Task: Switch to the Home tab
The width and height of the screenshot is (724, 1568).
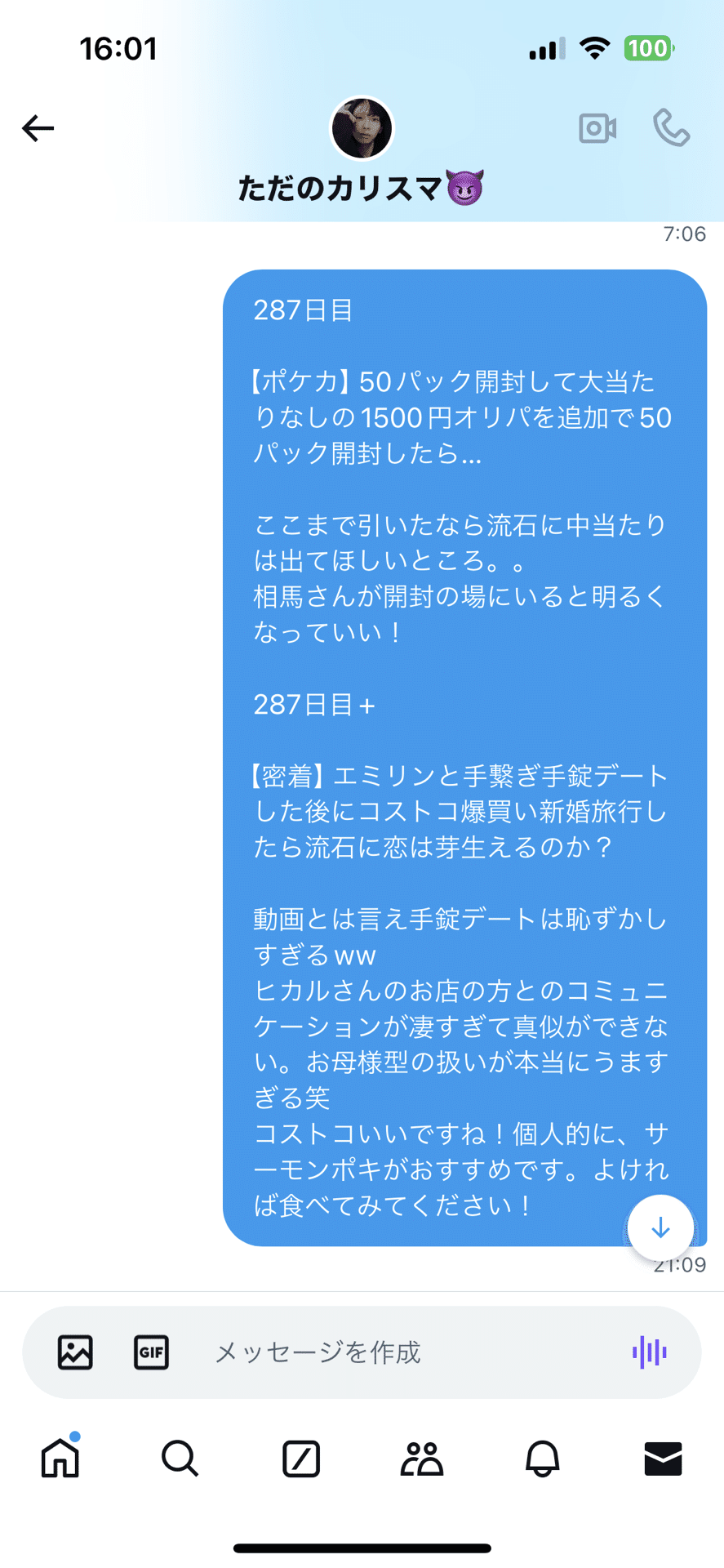Action: (x=60, y=1458)
